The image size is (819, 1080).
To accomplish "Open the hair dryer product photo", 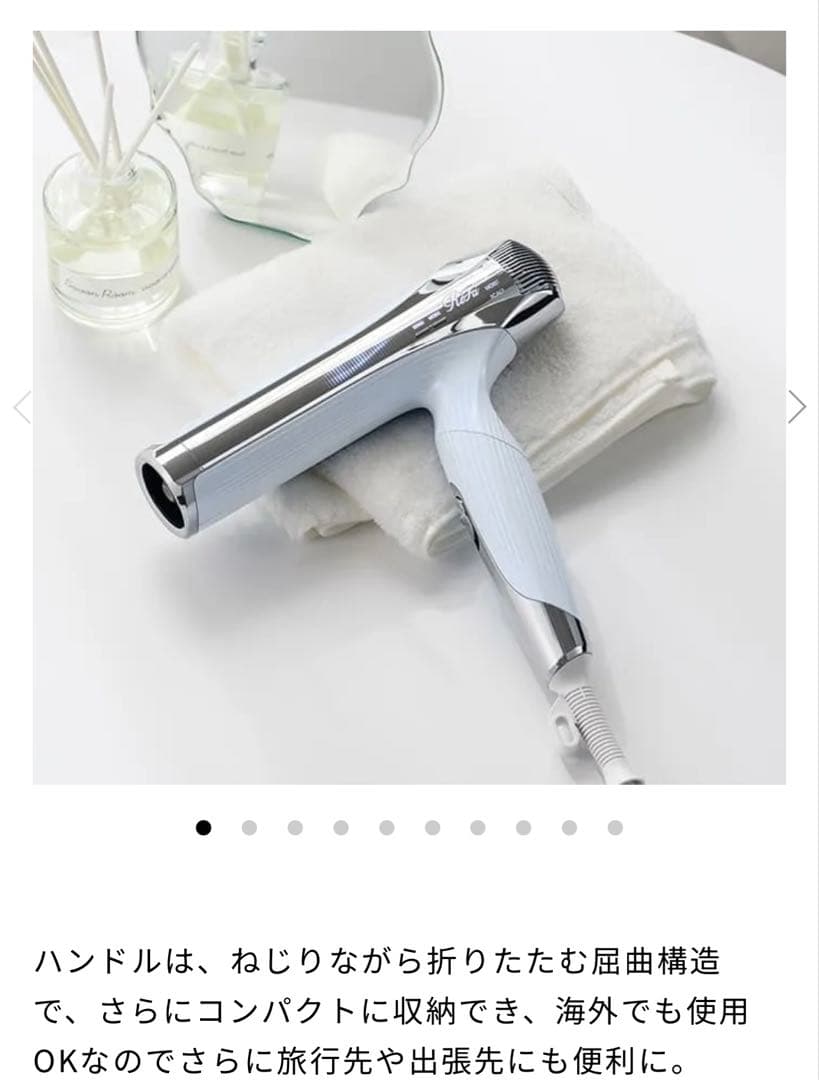I will [409, 407].
